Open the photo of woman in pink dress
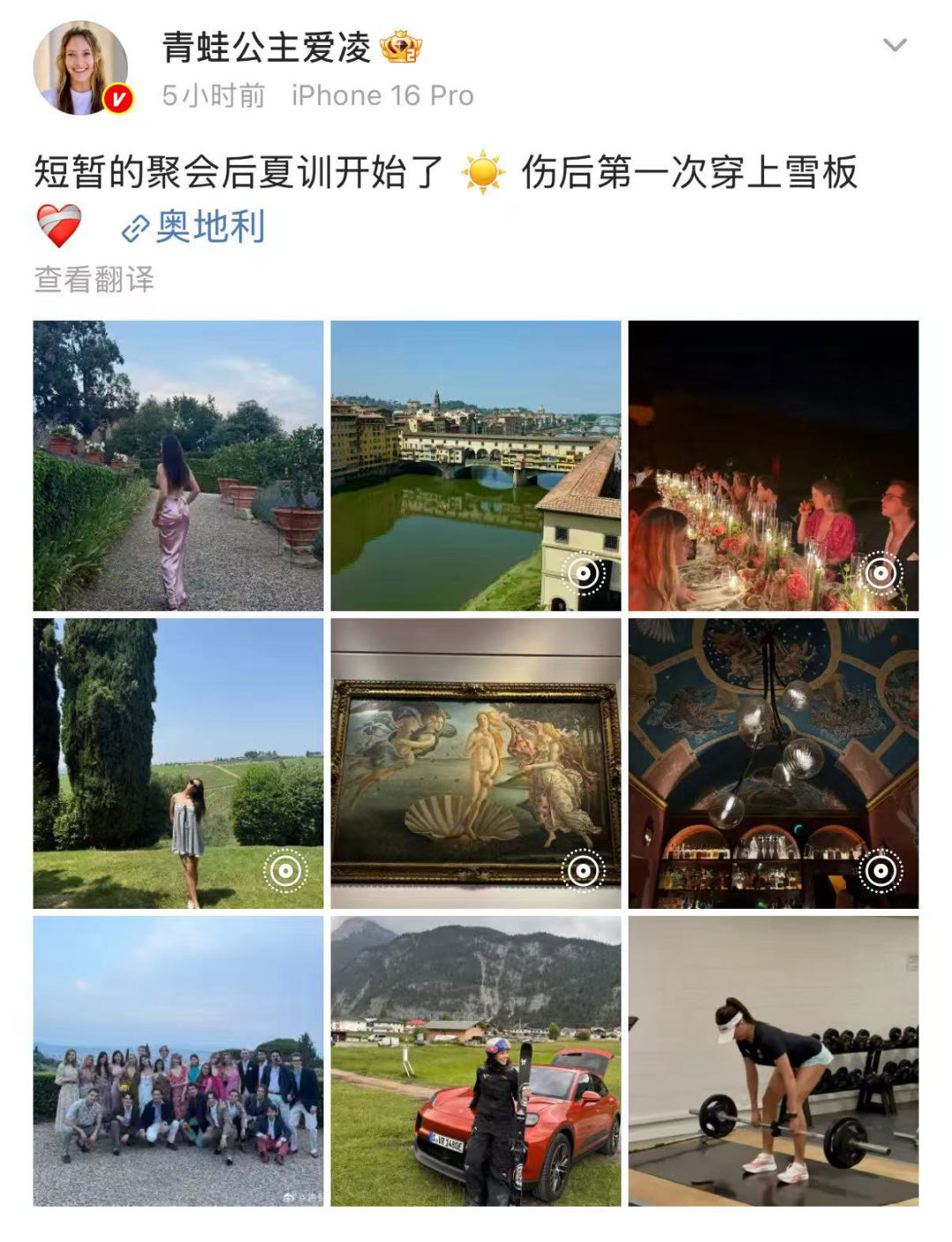The width and height of the screenshot is (952, 1242). click(x=178, y=465)
